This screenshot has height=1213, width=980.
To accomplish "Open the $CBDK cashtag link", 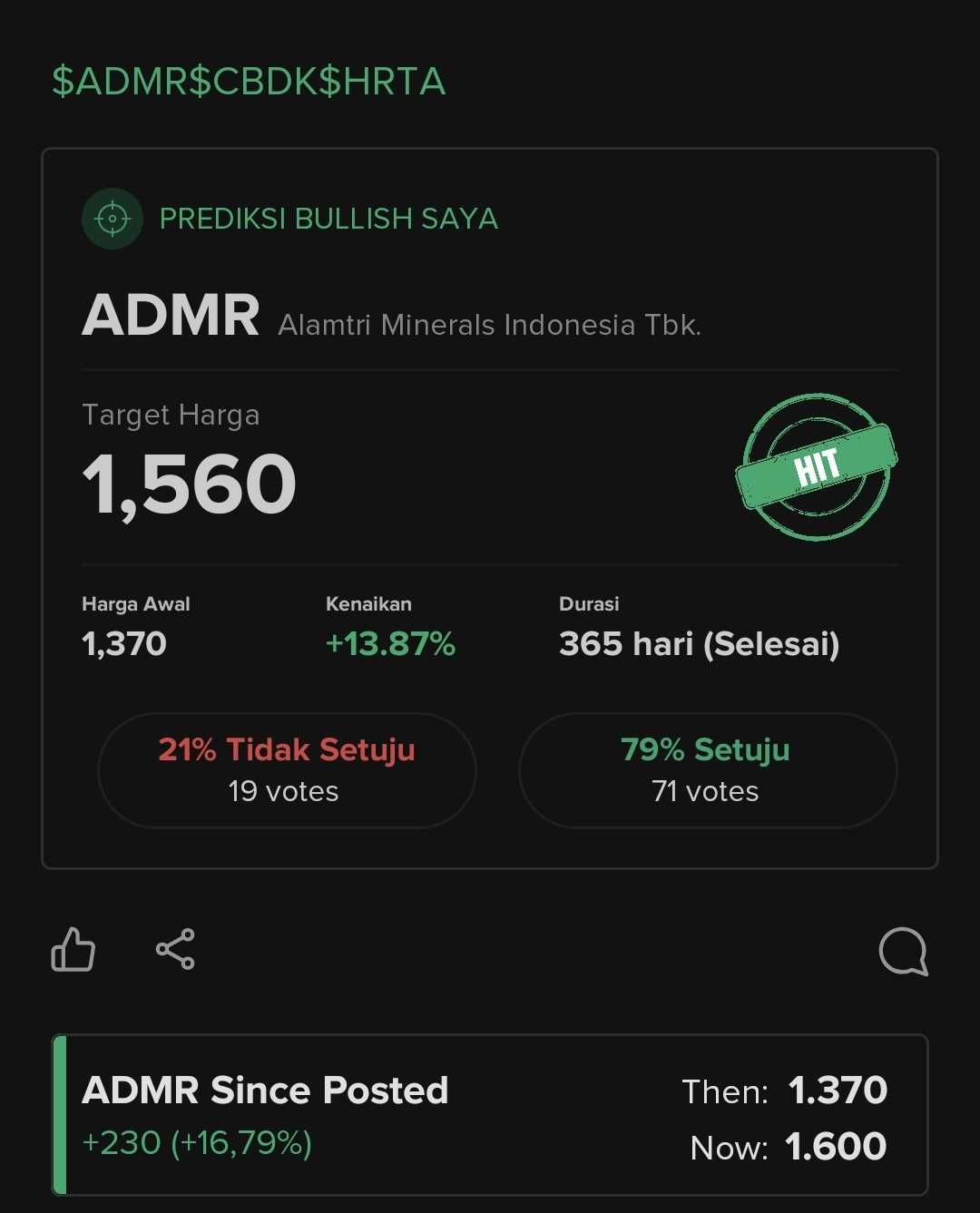I will pyautogui.click(x=252, y=82).
